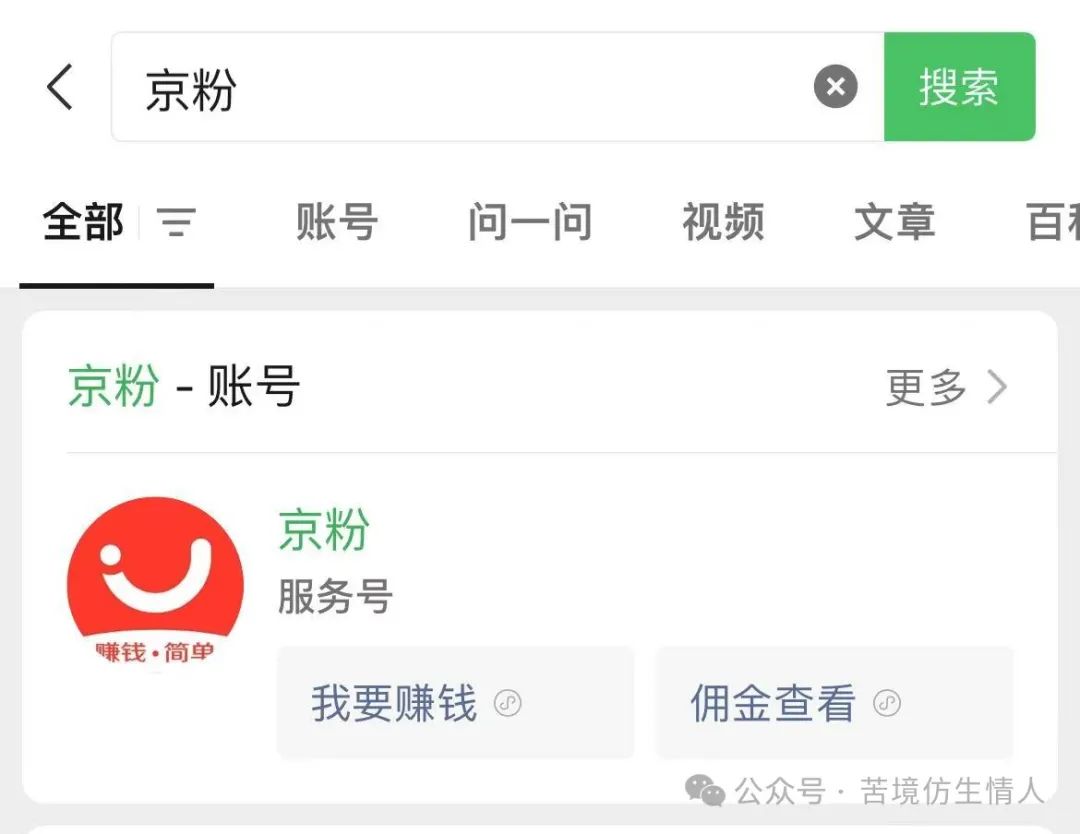The width and height of the screenshot is (1080, 834).
Task: Tap the green 搜索 button
Action: 959,87
